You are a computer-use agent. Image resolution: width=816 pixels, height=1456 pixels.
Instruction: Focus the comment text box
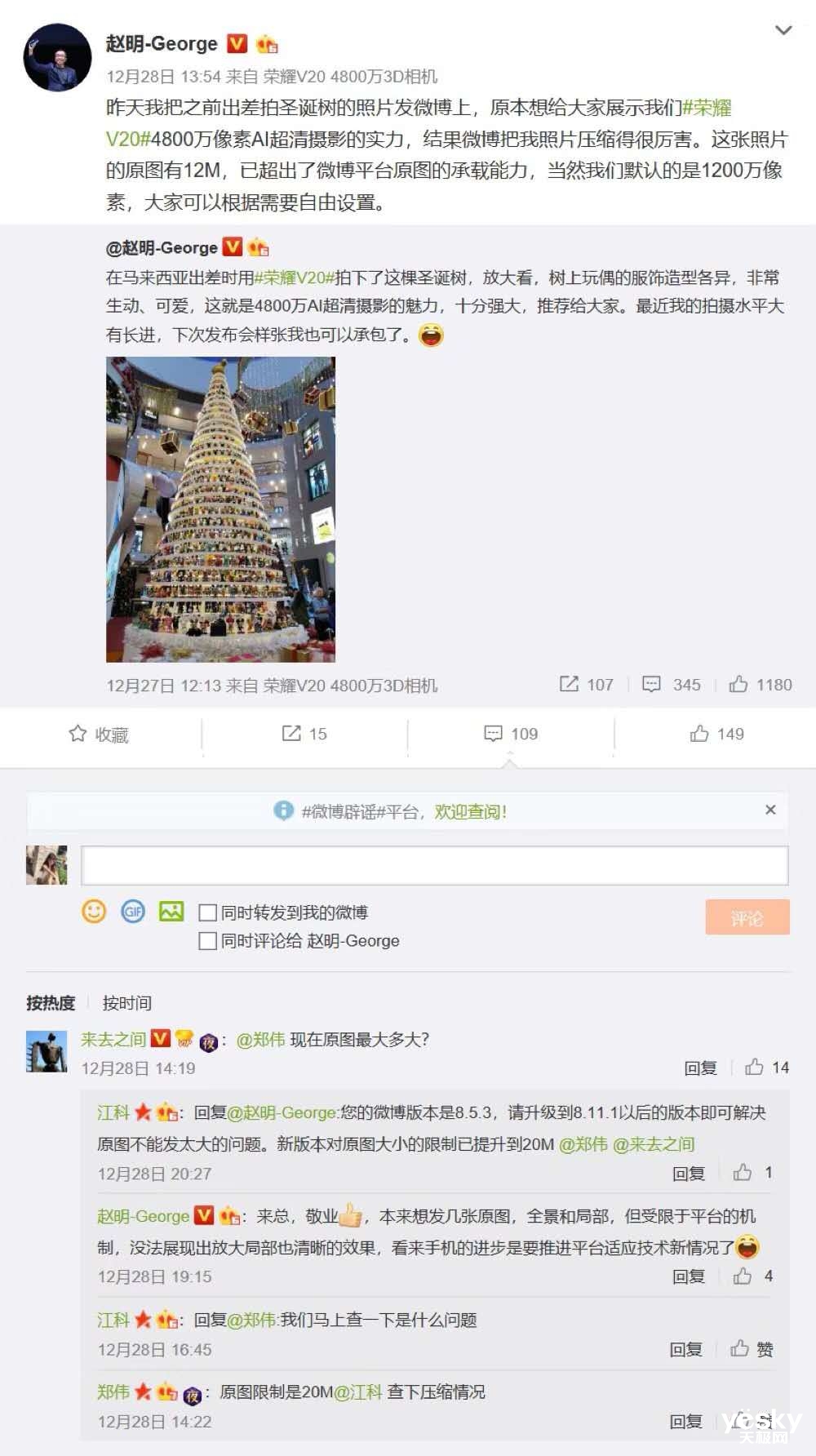434,865
